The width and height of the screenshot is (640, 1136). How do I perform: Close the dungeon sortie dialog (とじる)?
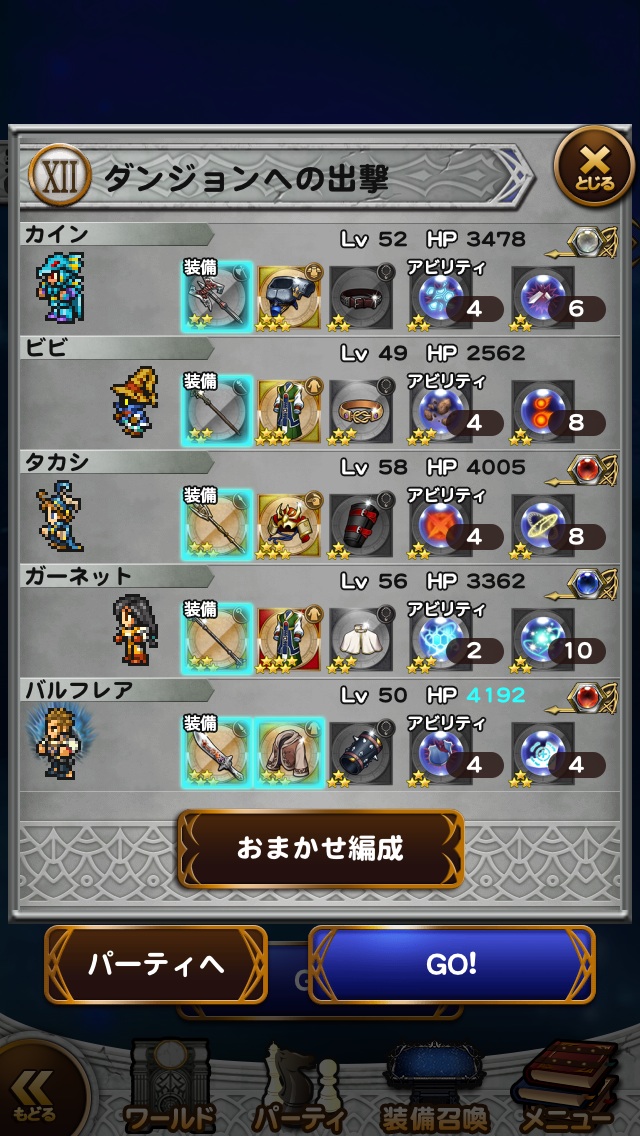pos(594,166)
